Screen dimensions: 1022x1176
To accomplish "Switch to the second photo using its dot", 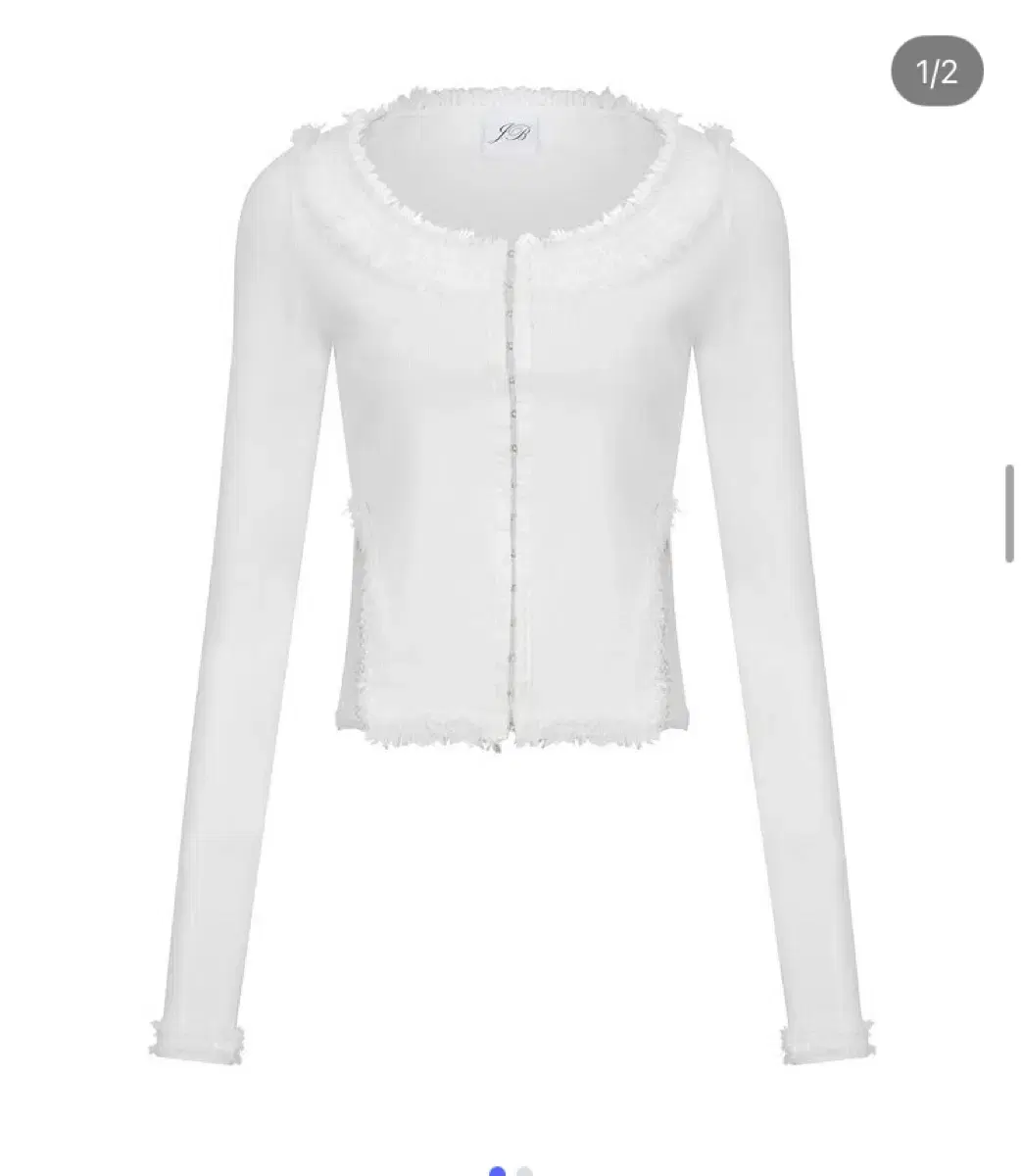I will click(524, 1171).
